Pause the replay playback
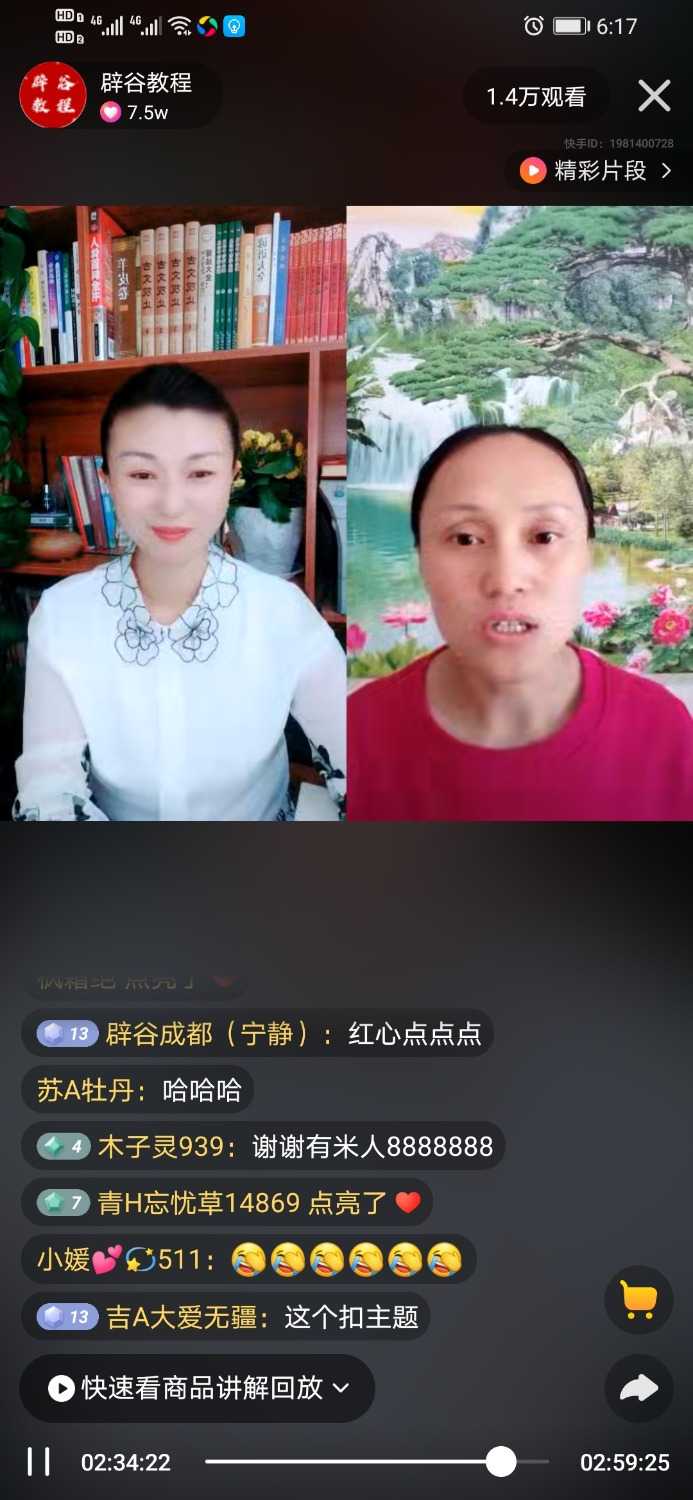Screen dimensions: 693x1500 [x=39, y=1462]
